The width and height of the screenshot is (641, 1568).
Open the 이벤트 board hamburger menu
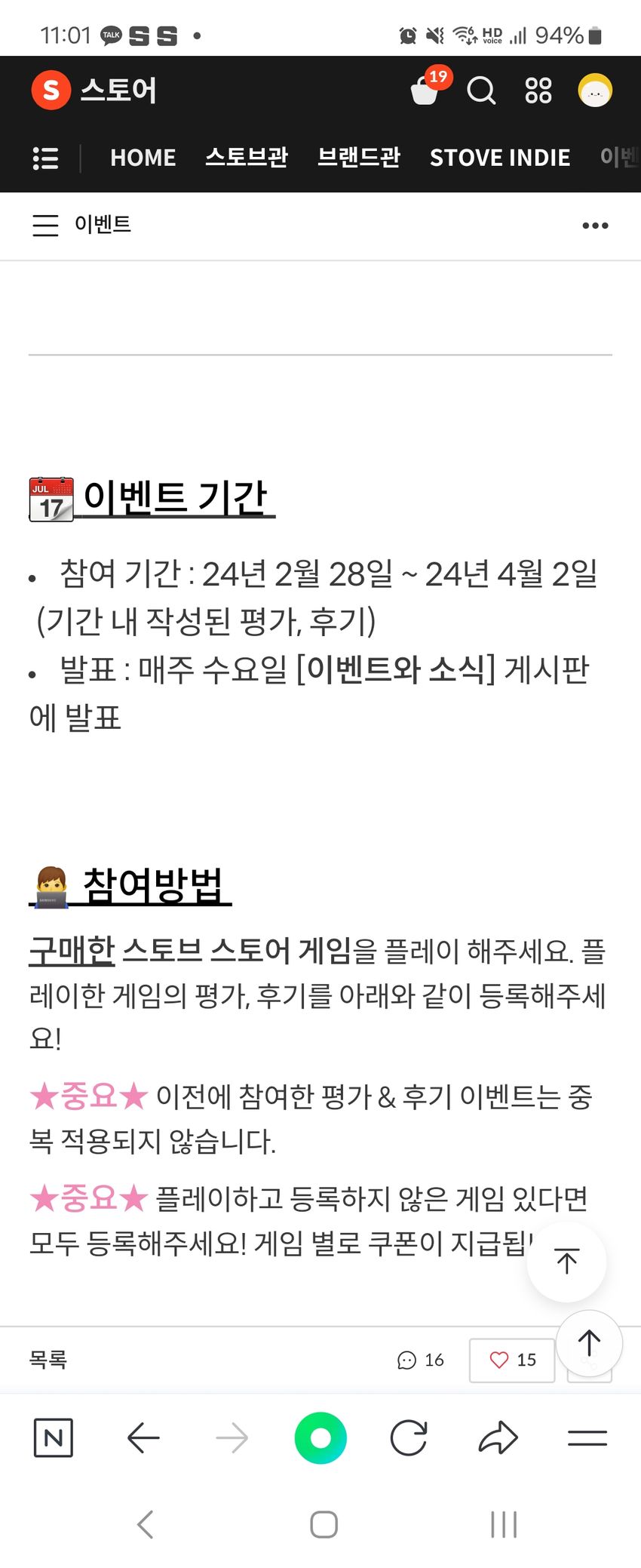[x=45, y=225]
